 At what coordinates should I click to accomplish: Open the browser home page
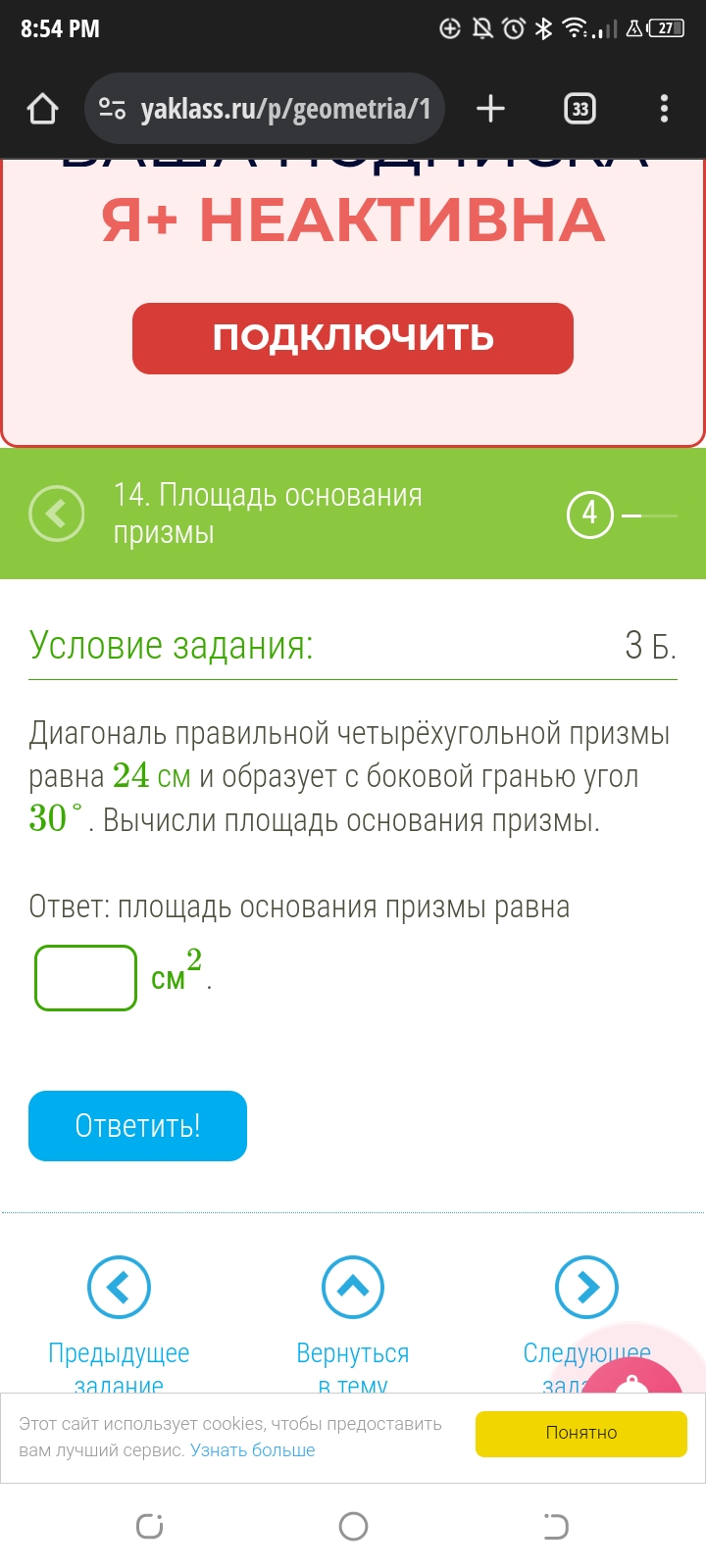(x=42, y=109)
